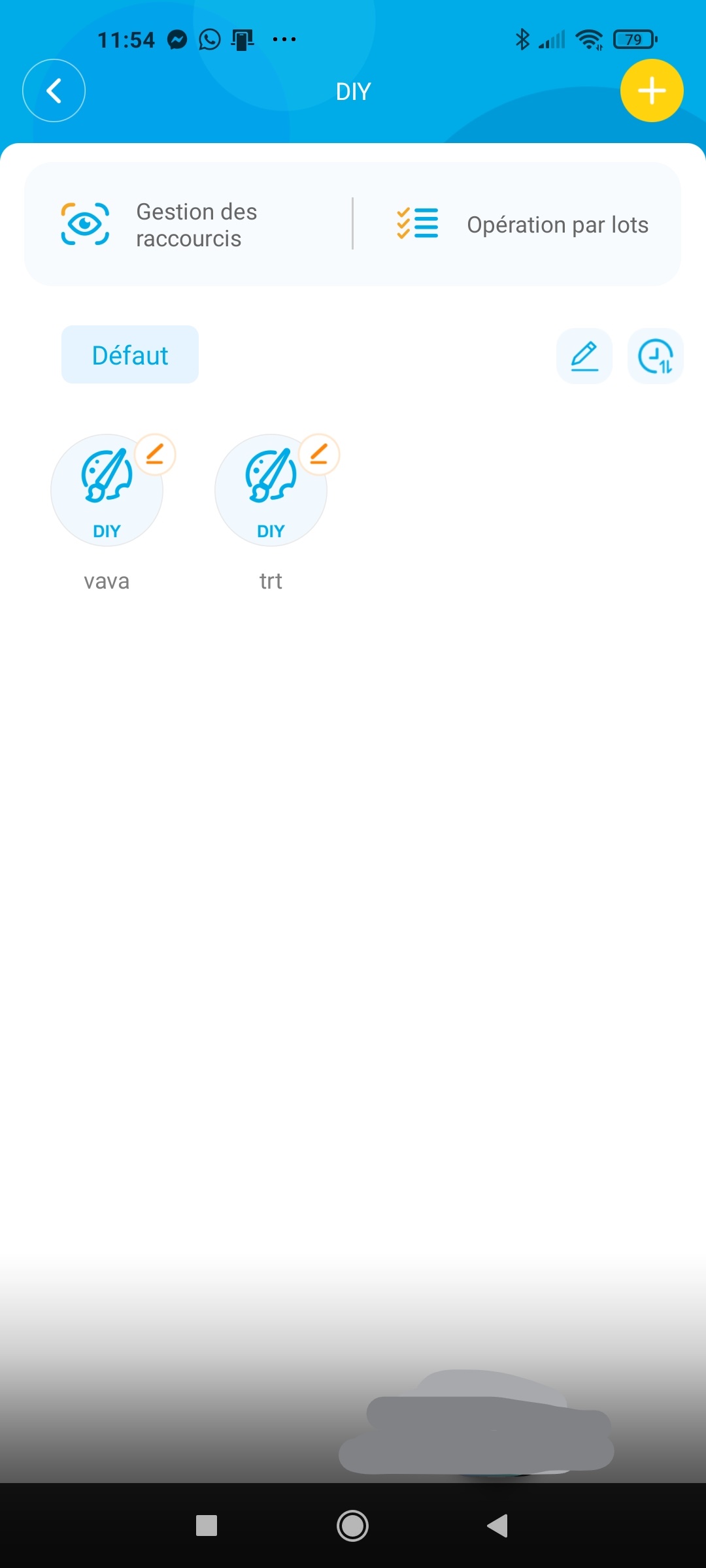Run the vava DIY effect
The image size is (706, 1568).
(x=107, y=491)
